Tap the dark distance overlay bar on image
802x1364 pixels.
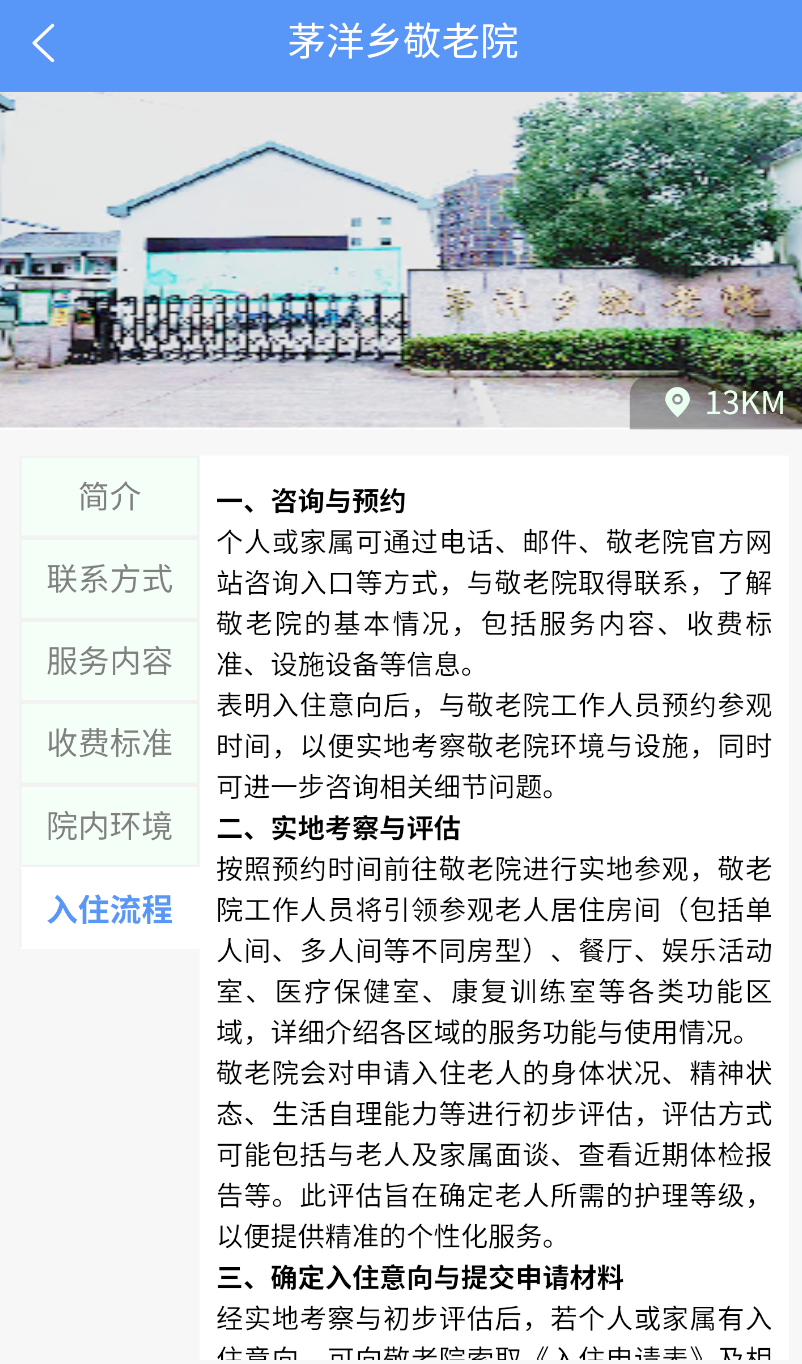[715, 404]
